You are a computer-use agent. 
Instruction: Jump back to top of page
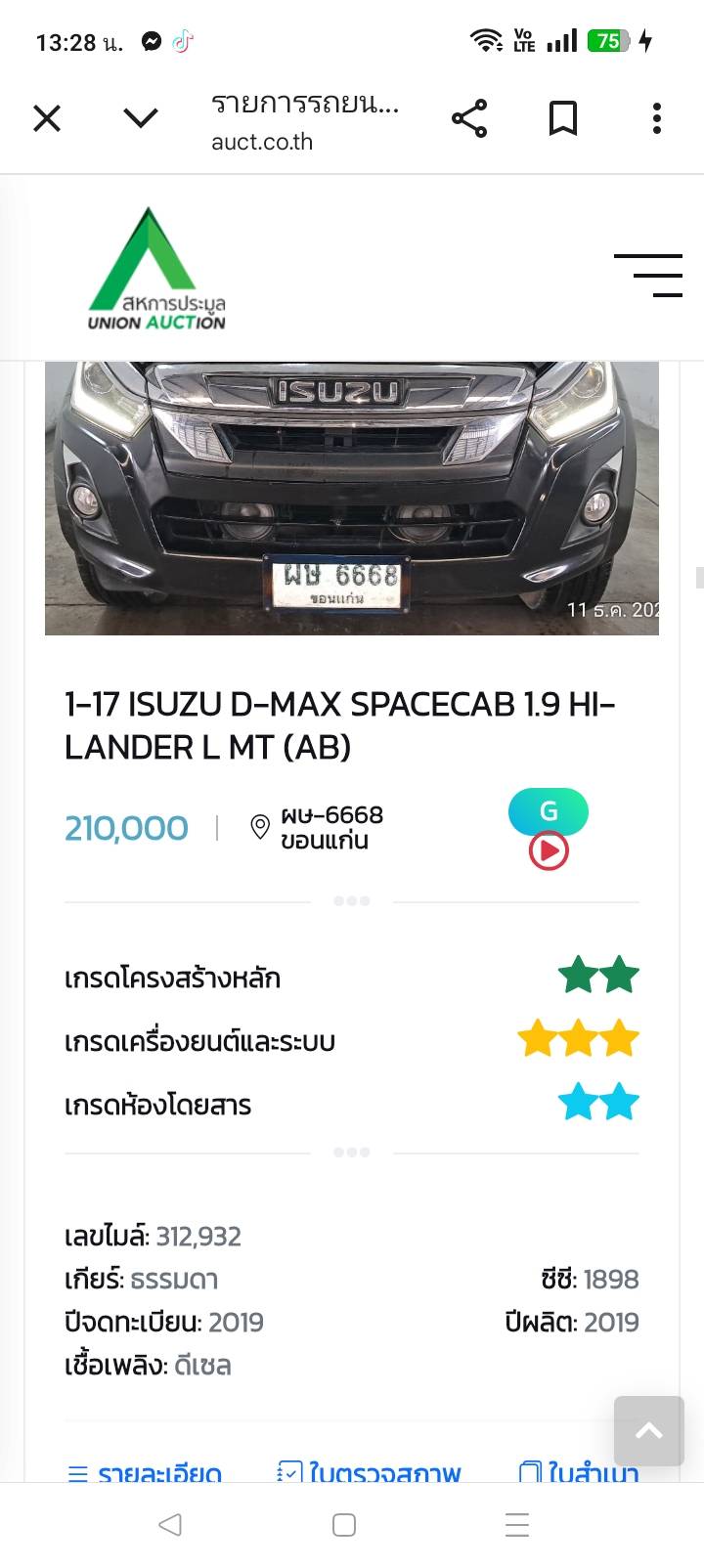point(649,1431)
